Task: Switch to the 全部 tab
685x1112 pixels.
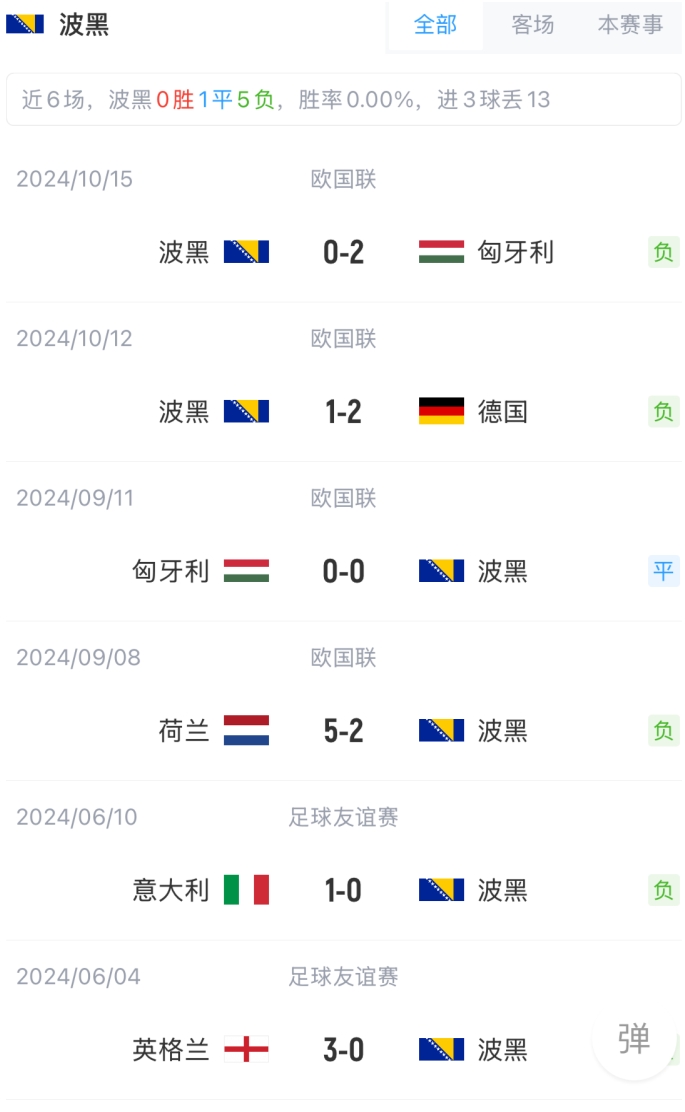Action: tap(435, 26)
